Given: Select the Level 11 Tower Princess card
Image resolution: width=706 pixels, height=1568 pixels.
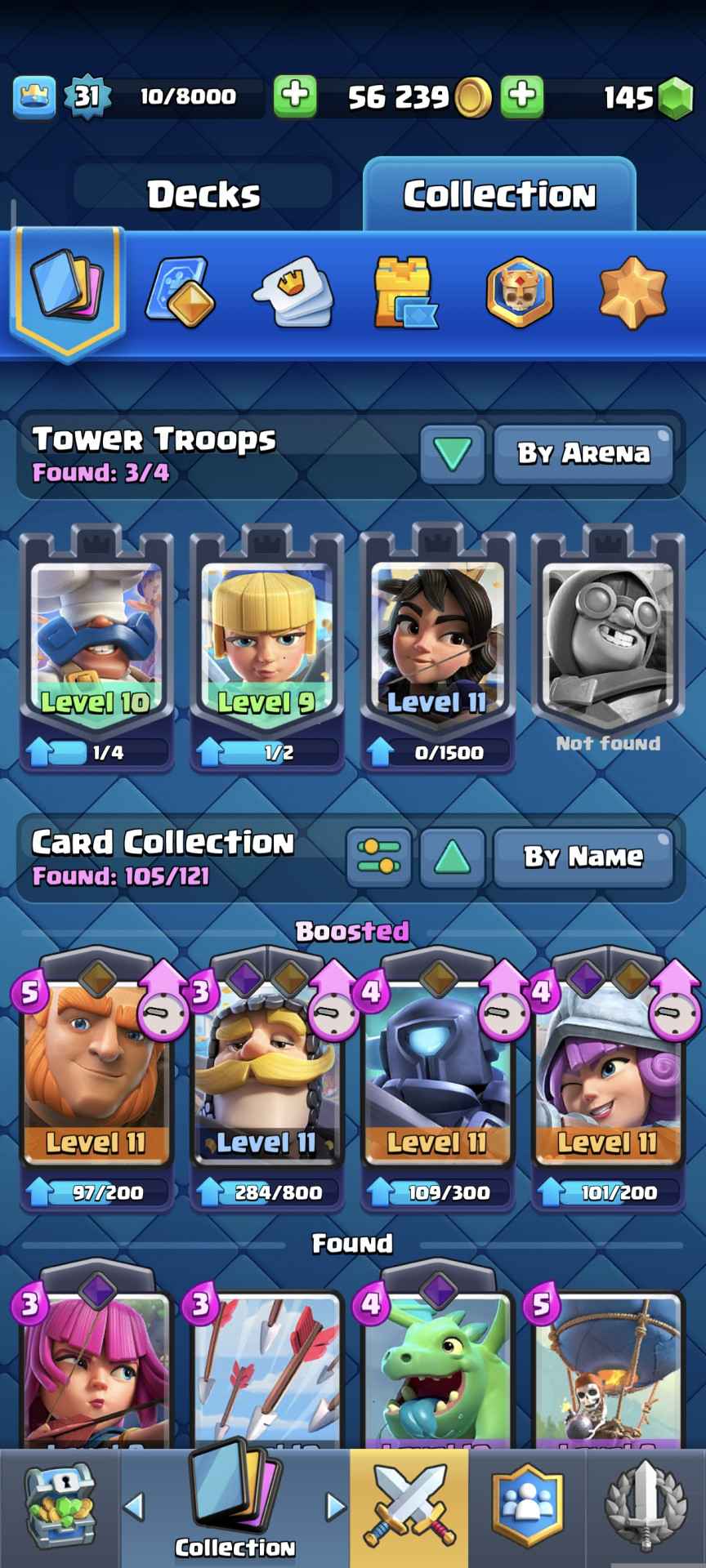Looking at the screenshot, I should tap(436, 645).
